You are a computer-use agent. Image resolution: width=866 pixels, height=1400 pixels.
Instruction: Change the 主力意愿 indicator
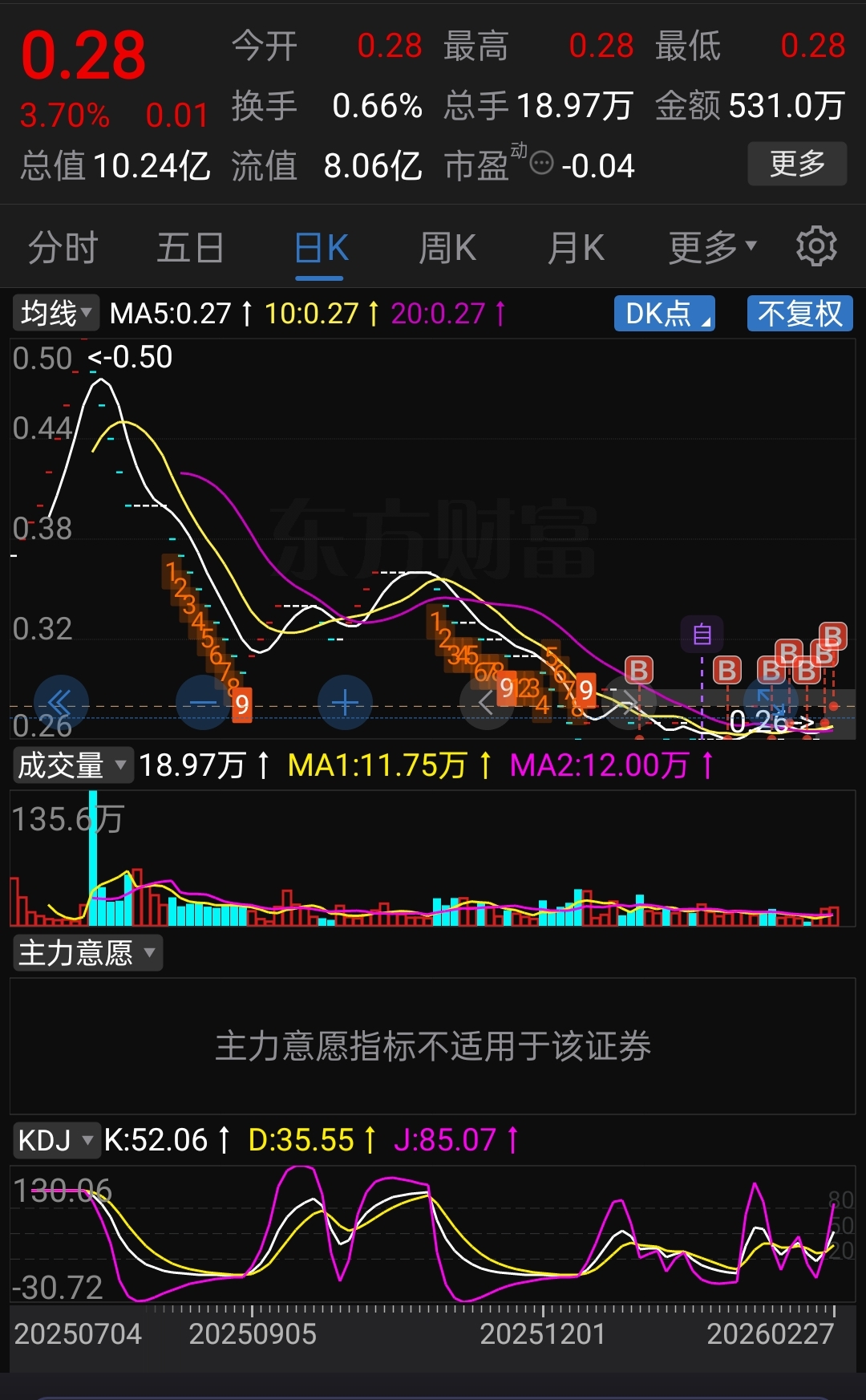coord(87,953)
